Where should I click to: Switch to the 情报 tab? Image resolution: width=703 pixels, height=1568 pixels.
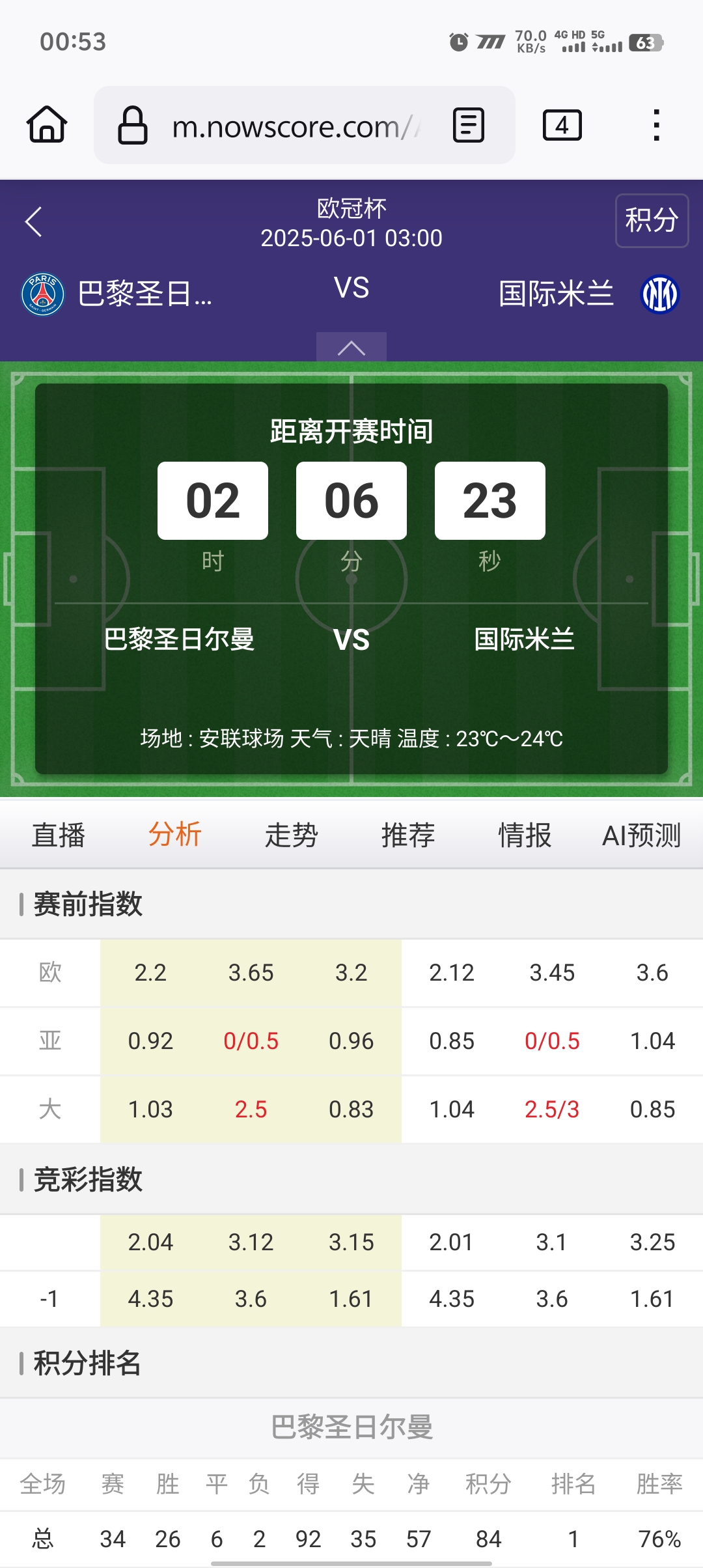click(524, 835)
